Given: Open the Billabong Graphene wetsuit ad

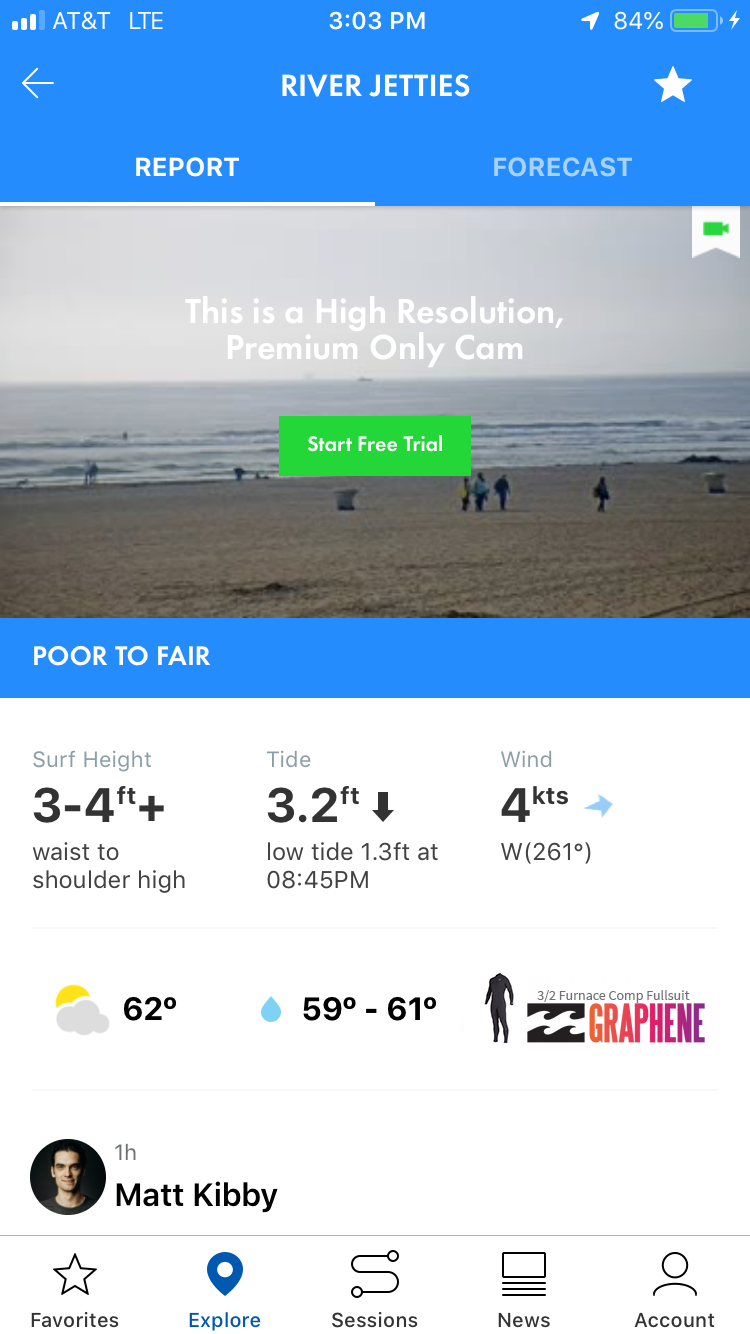Looking at the screenshot, I should pos(595,1008).
